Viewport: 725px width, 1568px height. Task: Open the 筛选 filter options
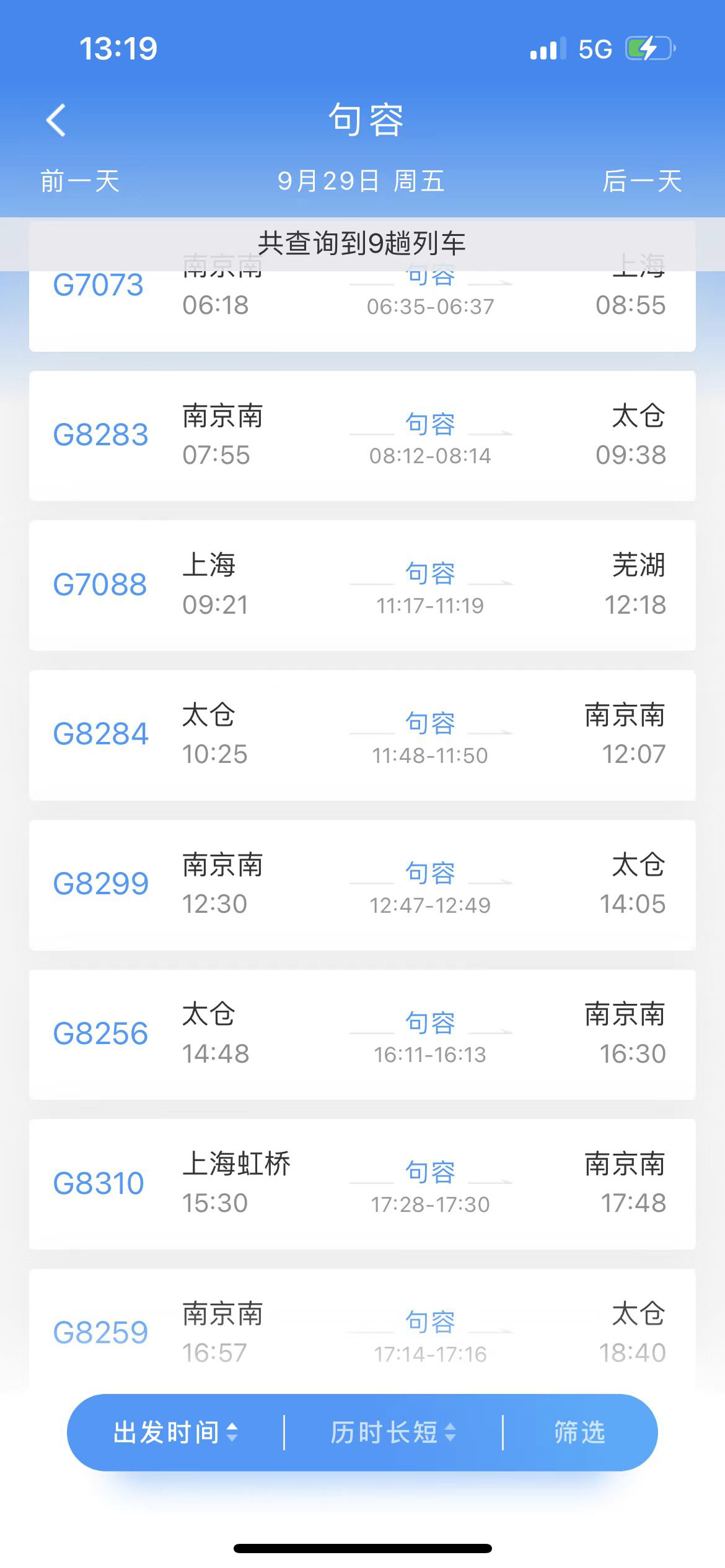[579, 1432]
